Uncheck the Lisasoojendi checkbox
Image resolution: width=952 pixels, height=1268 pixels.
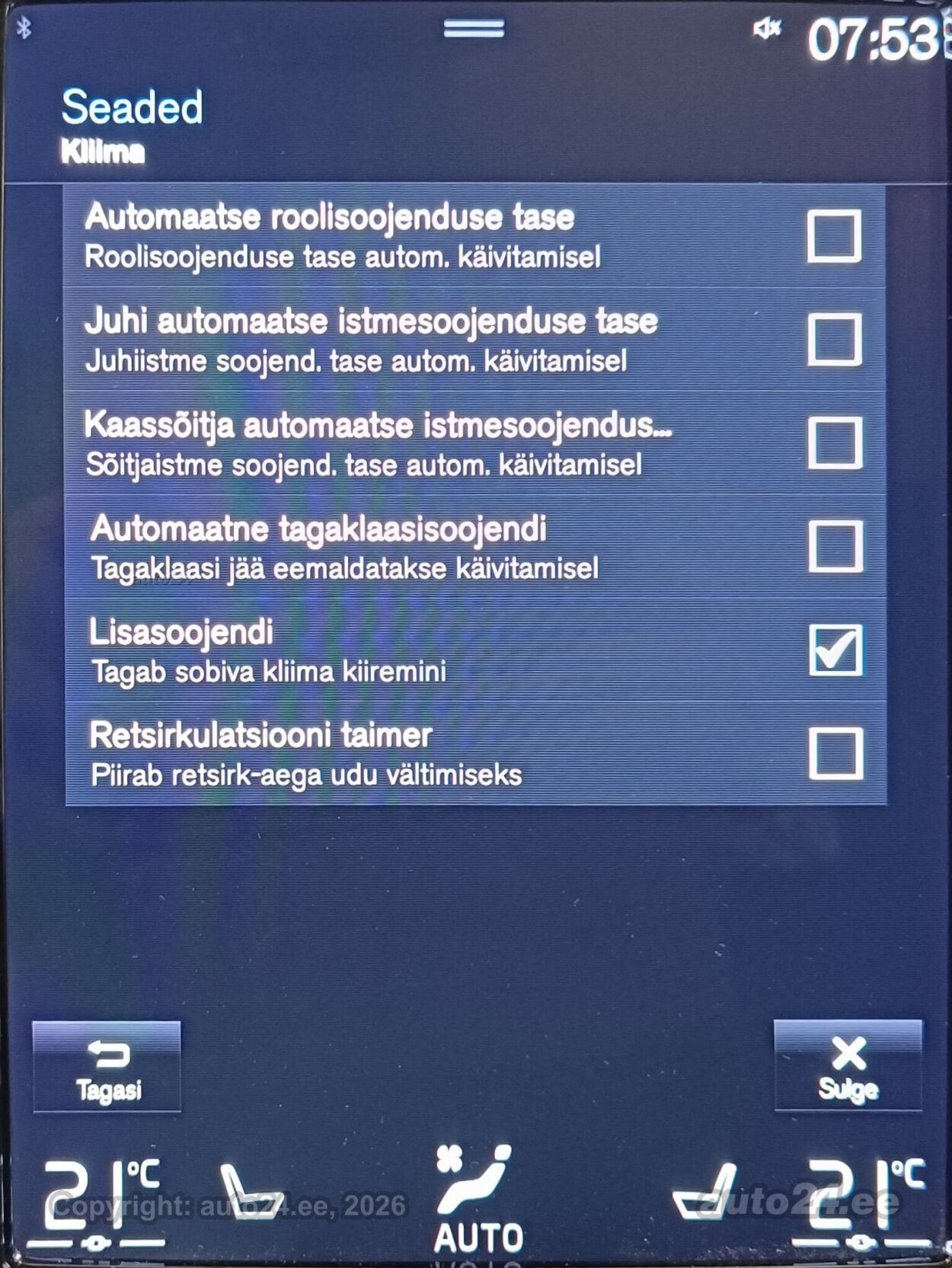pyautogui.click(x=835, y=650)
